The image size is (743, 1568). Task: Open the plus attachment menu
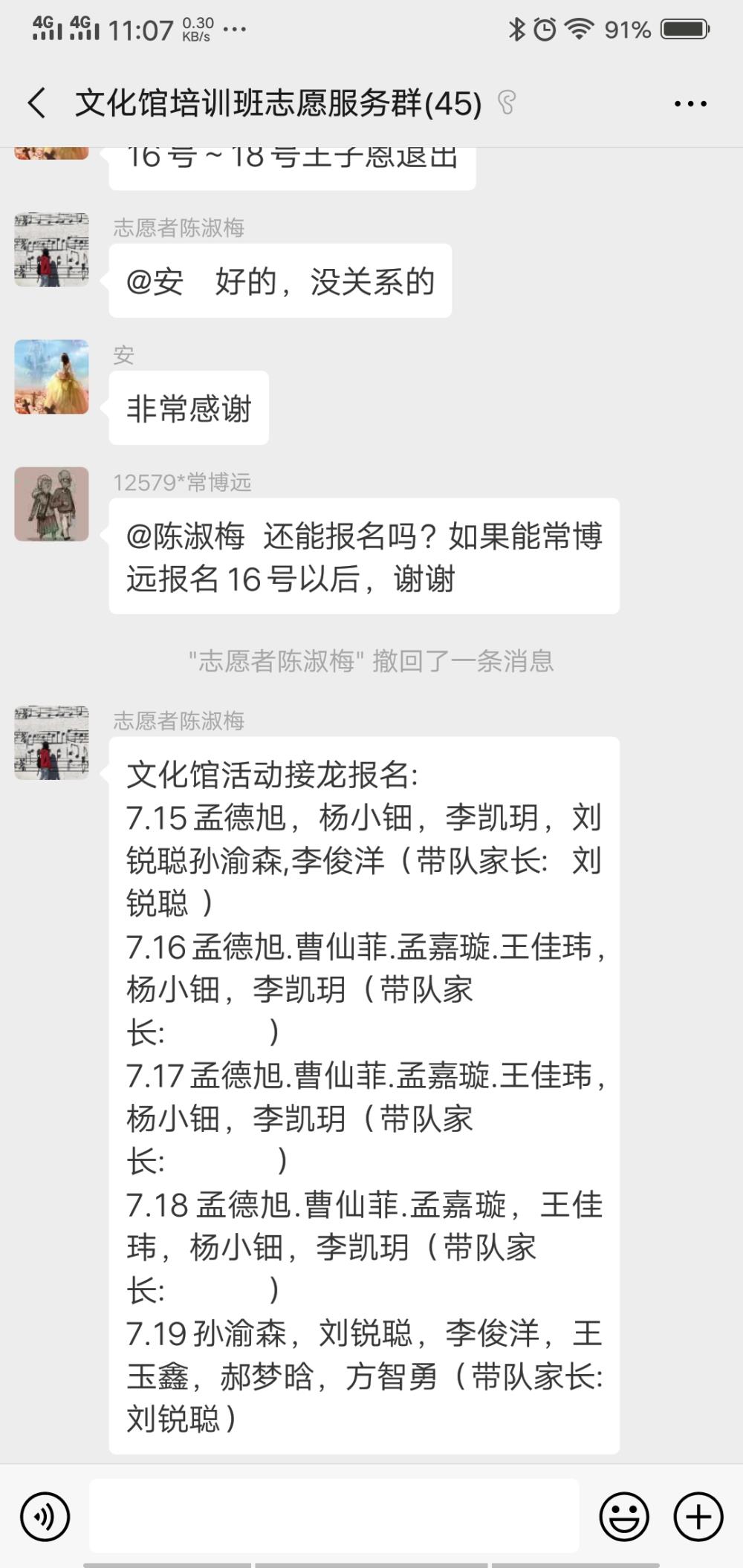(698, 1517)
